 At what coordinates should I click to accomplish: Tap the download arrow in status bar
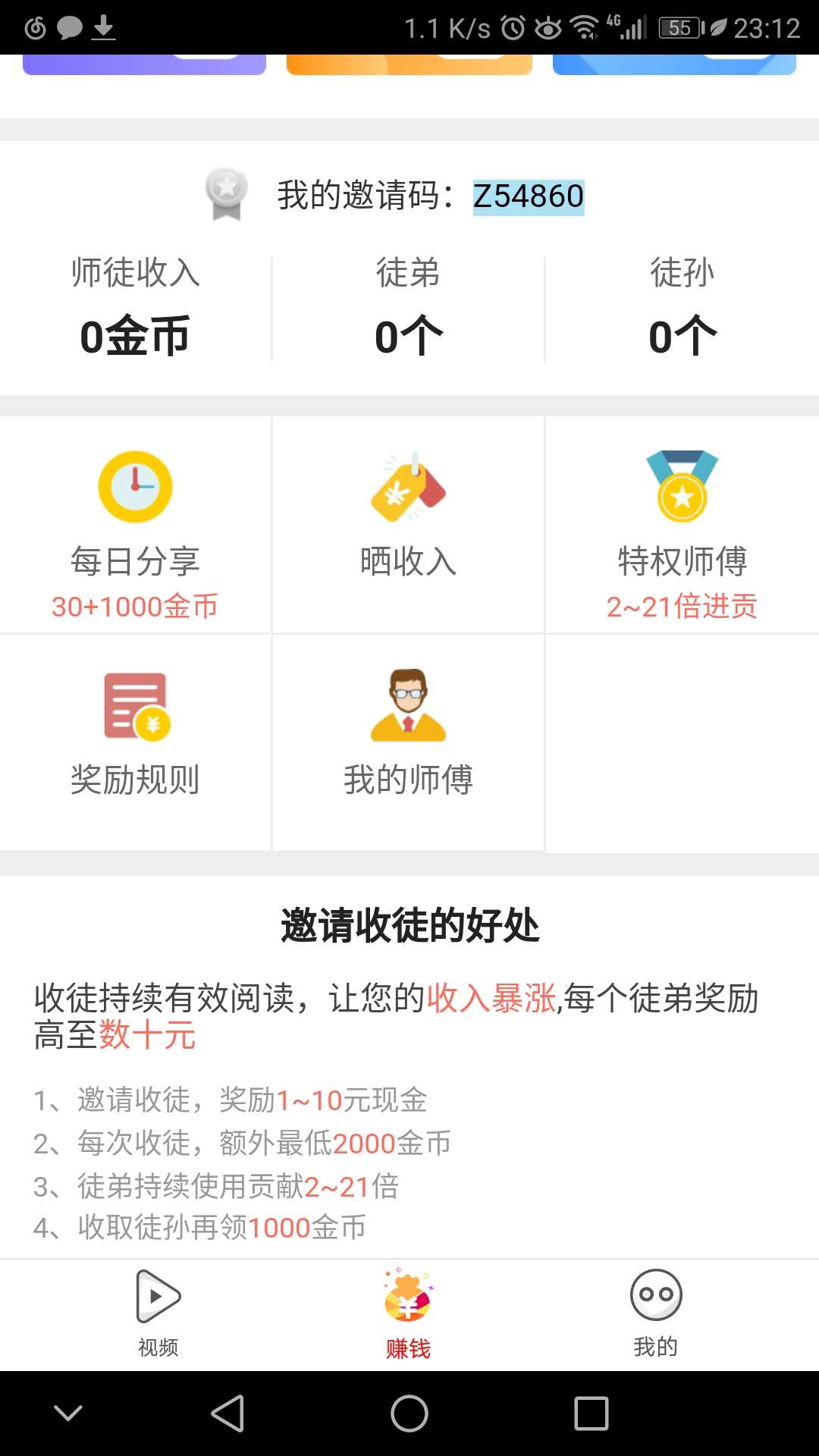(102, 27)
